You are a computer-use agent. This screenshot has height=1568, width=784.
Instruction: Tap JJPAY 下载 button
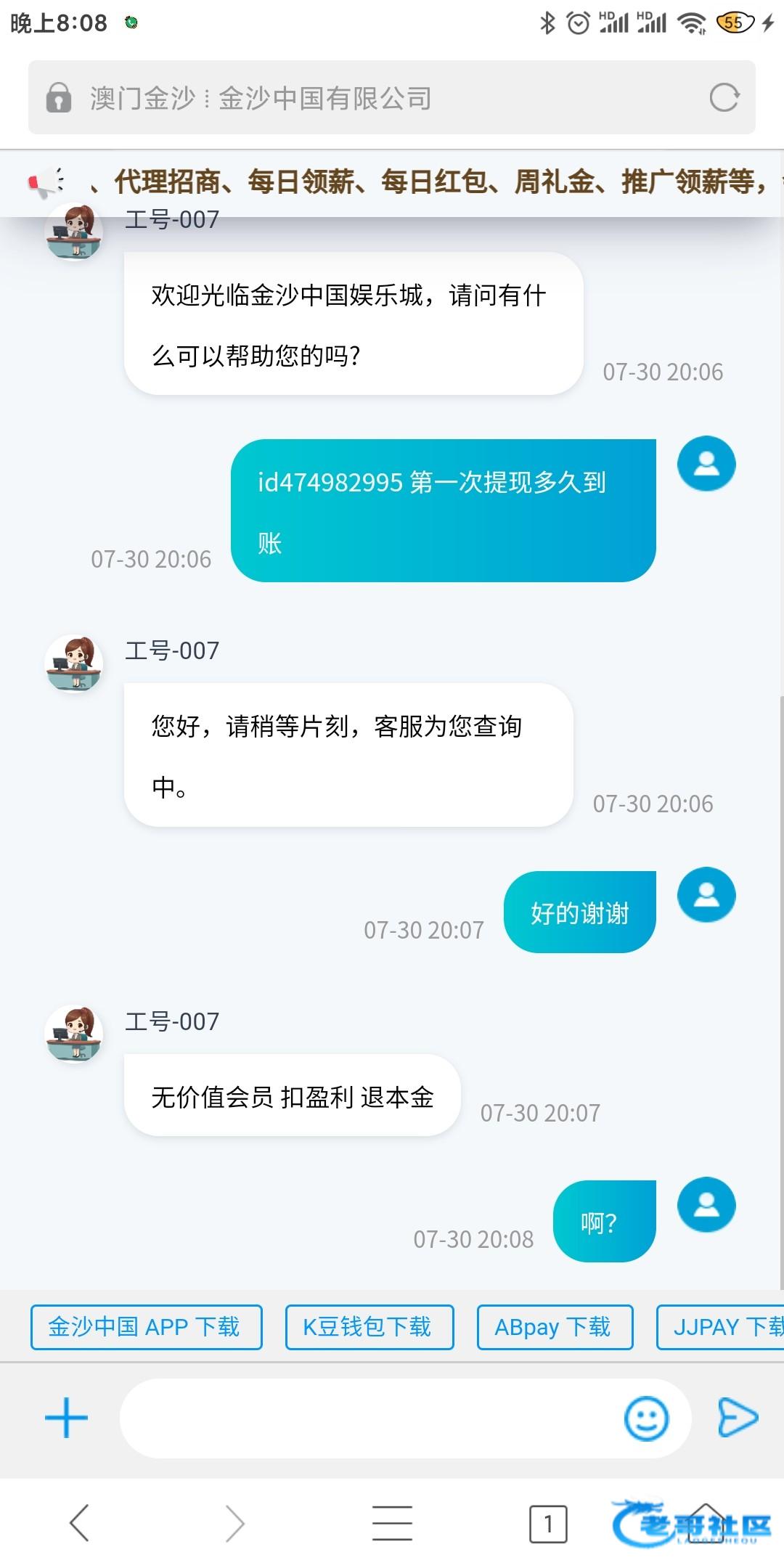722,1327
